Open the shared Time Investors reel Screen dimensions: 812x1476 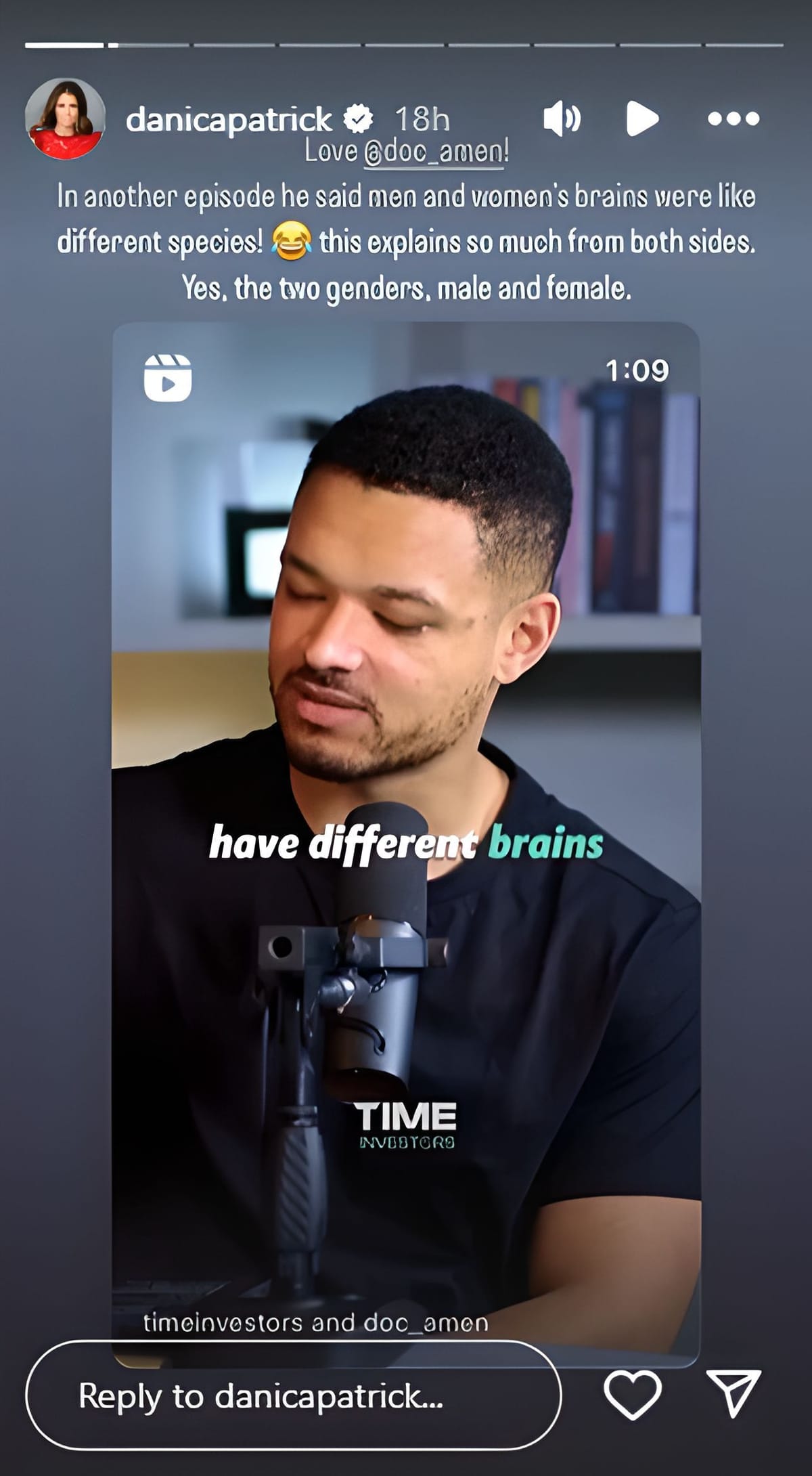(406, 745)
